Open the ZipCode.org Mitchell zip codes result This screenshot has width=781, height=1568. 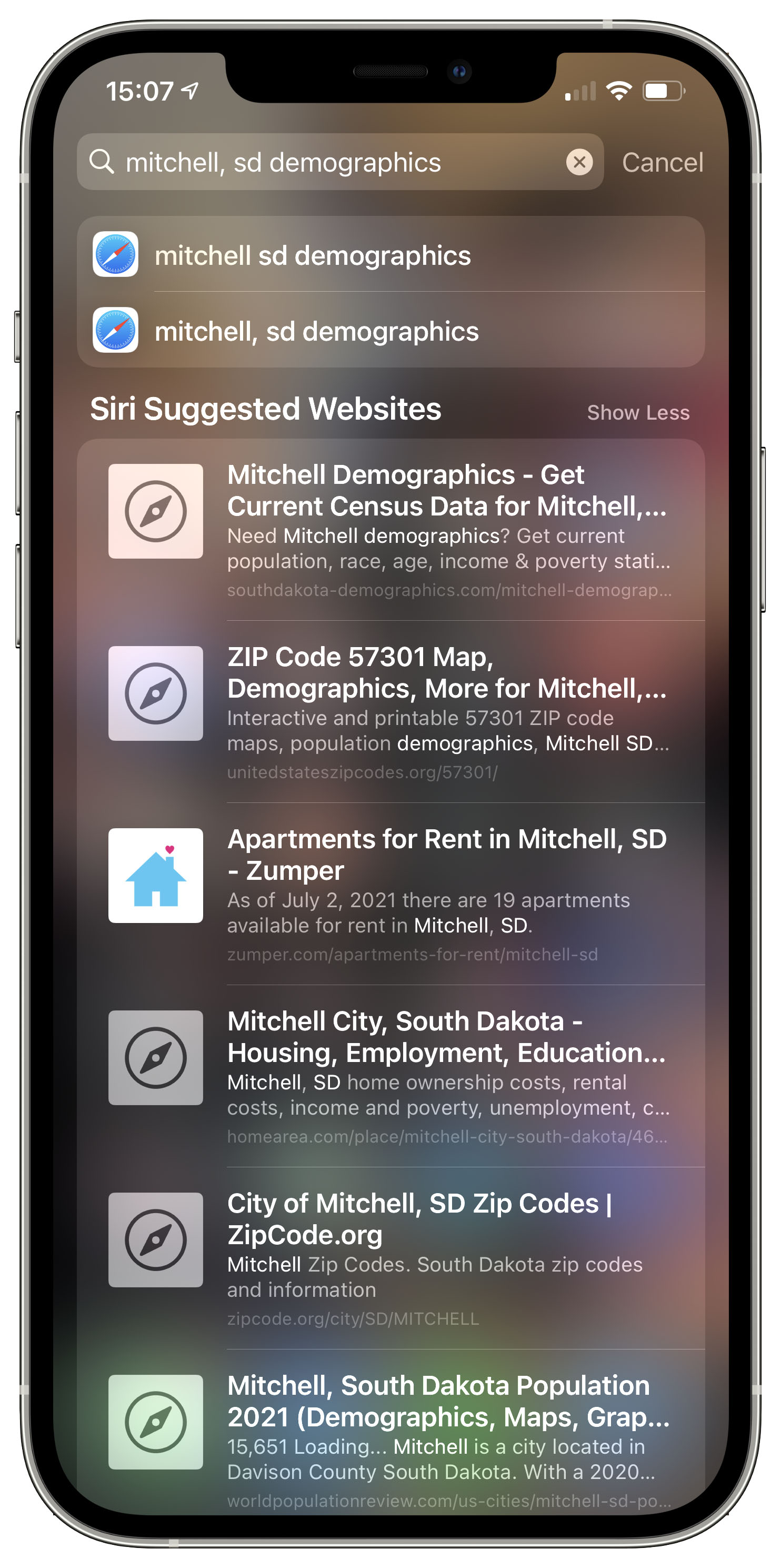390,1257
